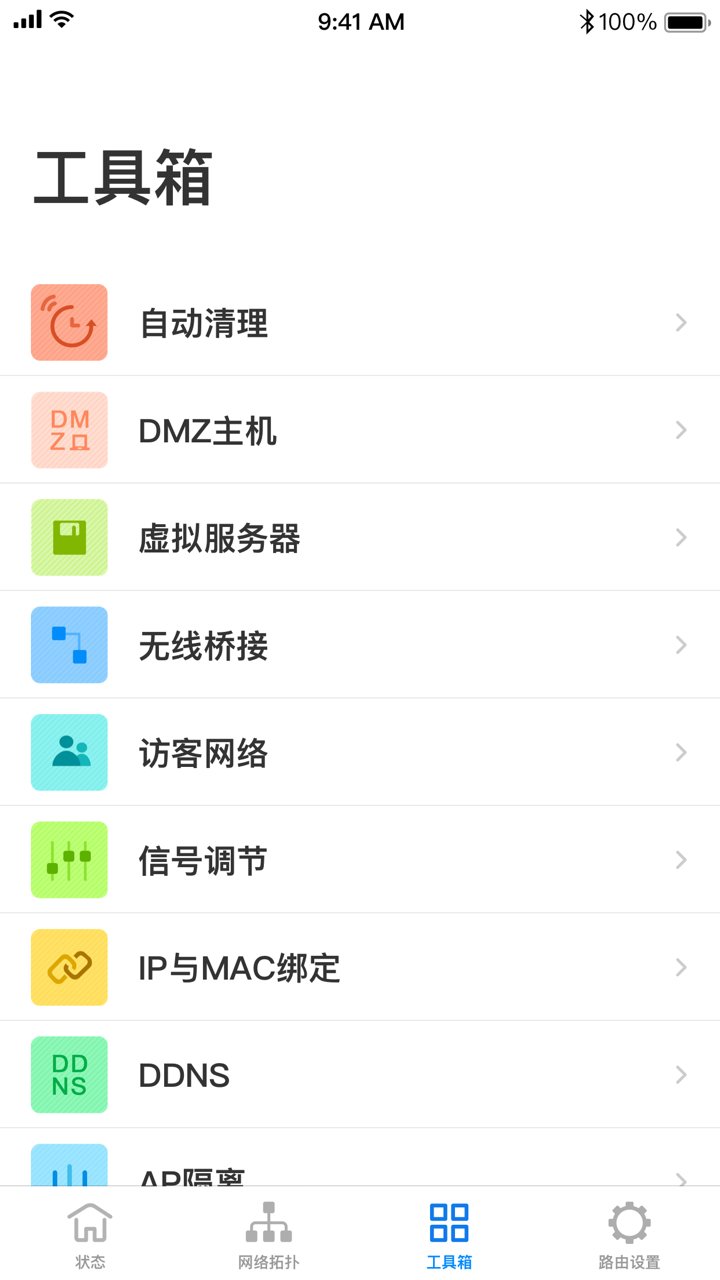
Task: Select the 虚拟服务器 server icon
Action: pyautogui.click(x=69, y=537)
